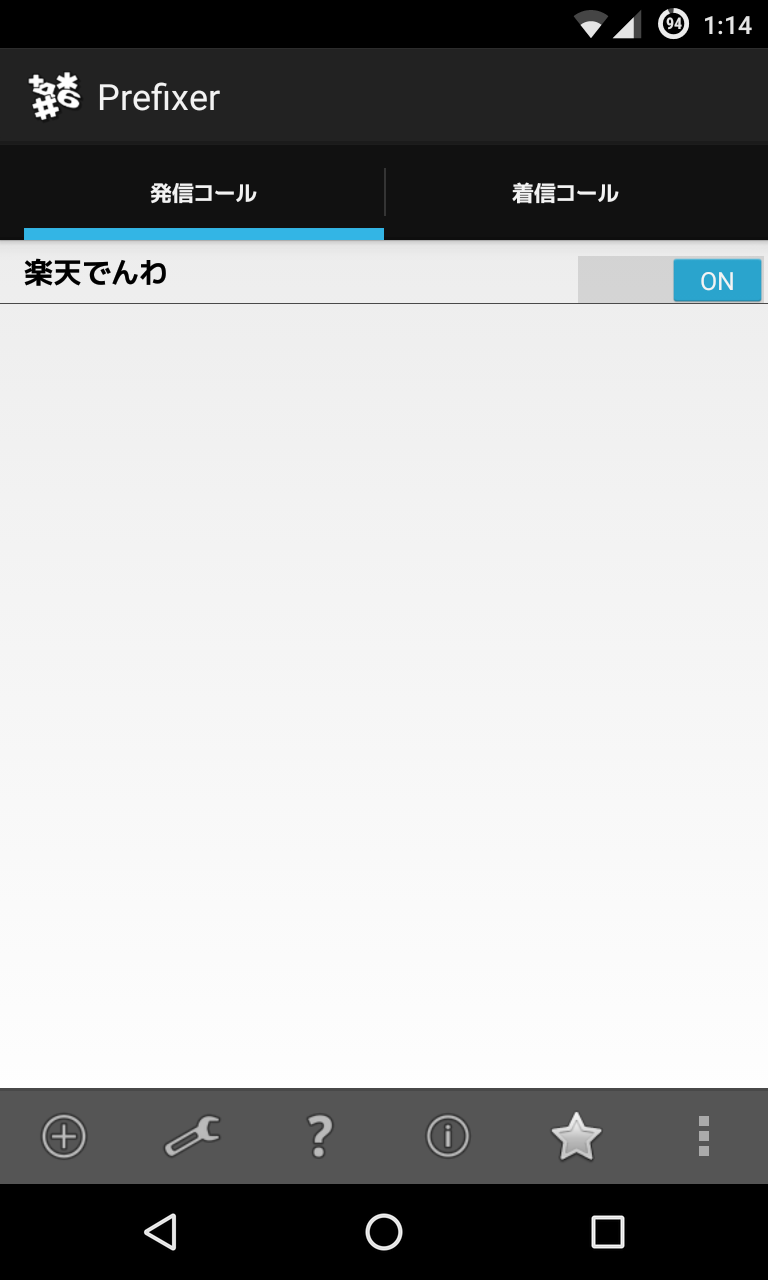This screenshot has width=768, height=1280.
Task: Turn off the 楽天でんわ switch
Action: [x=670, y=280]
